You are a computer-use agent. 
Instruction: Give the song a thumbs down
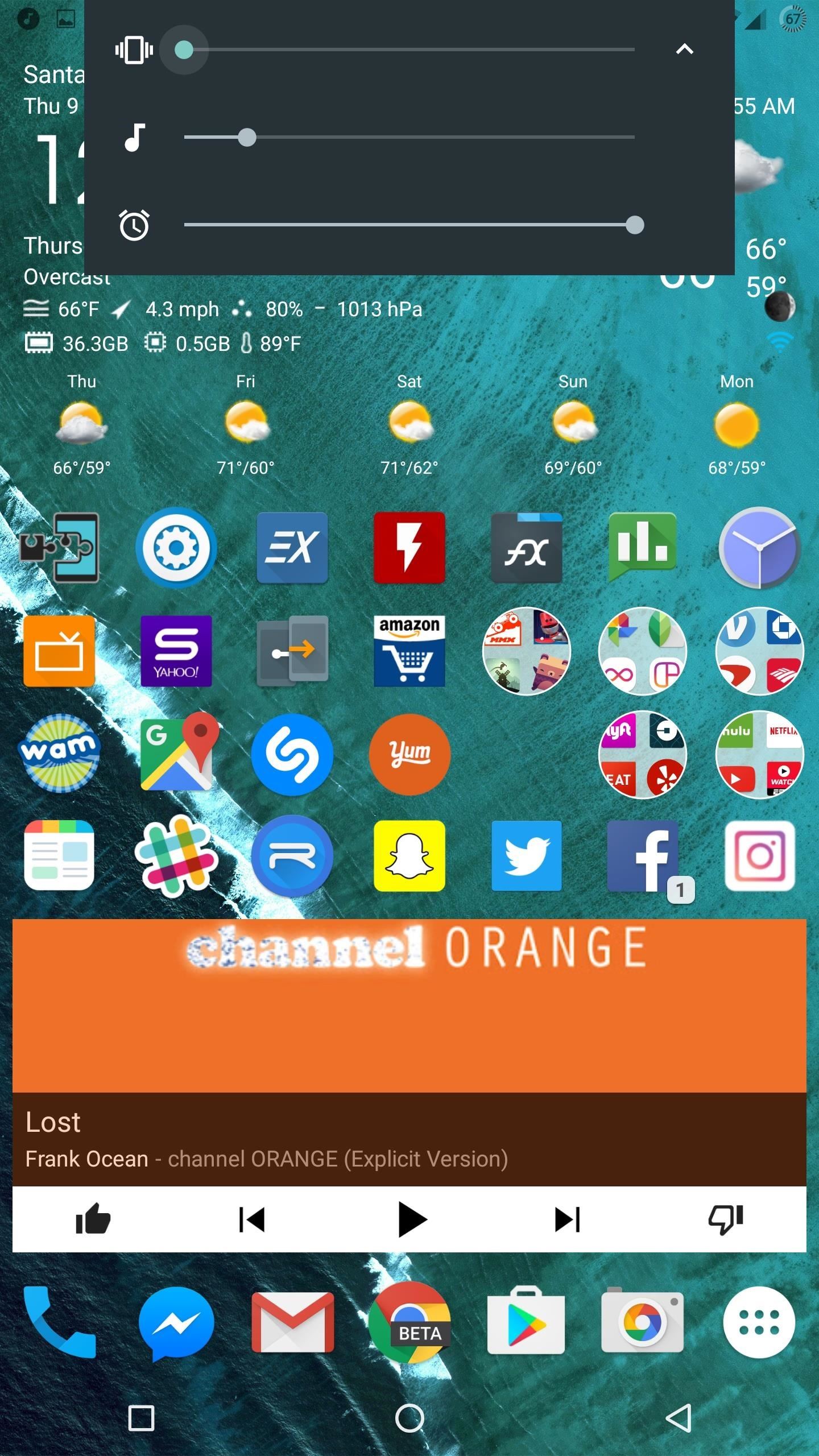click(x=726, y=1219)
